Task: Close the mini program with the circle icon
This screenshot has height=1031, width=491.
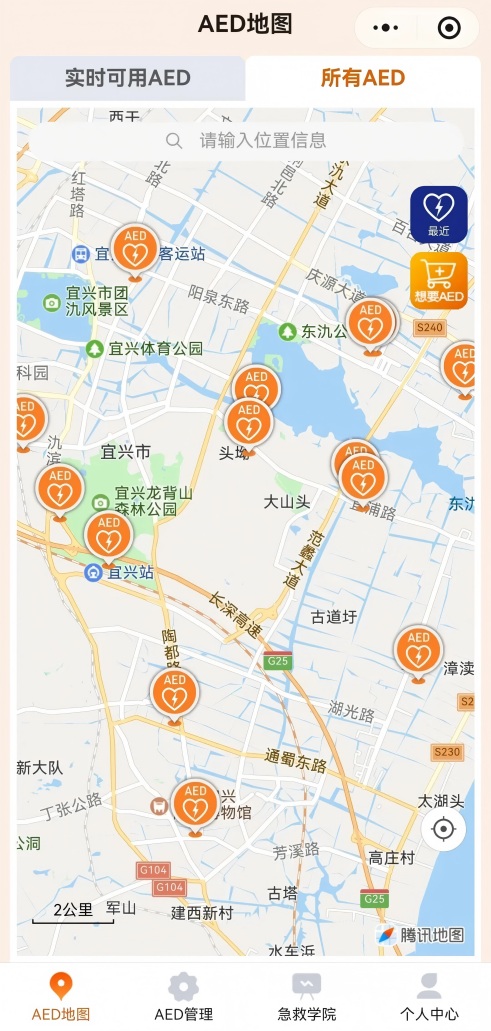Action: point(449,28)
